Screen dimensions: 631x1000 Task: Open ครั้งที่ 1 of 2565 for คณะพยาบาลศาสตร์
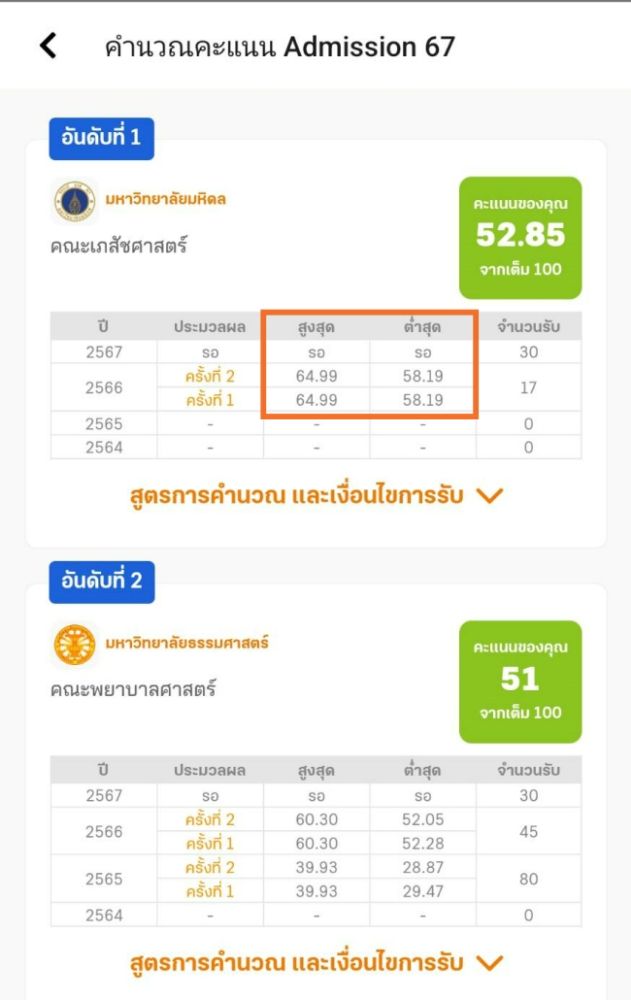(210, 891)
